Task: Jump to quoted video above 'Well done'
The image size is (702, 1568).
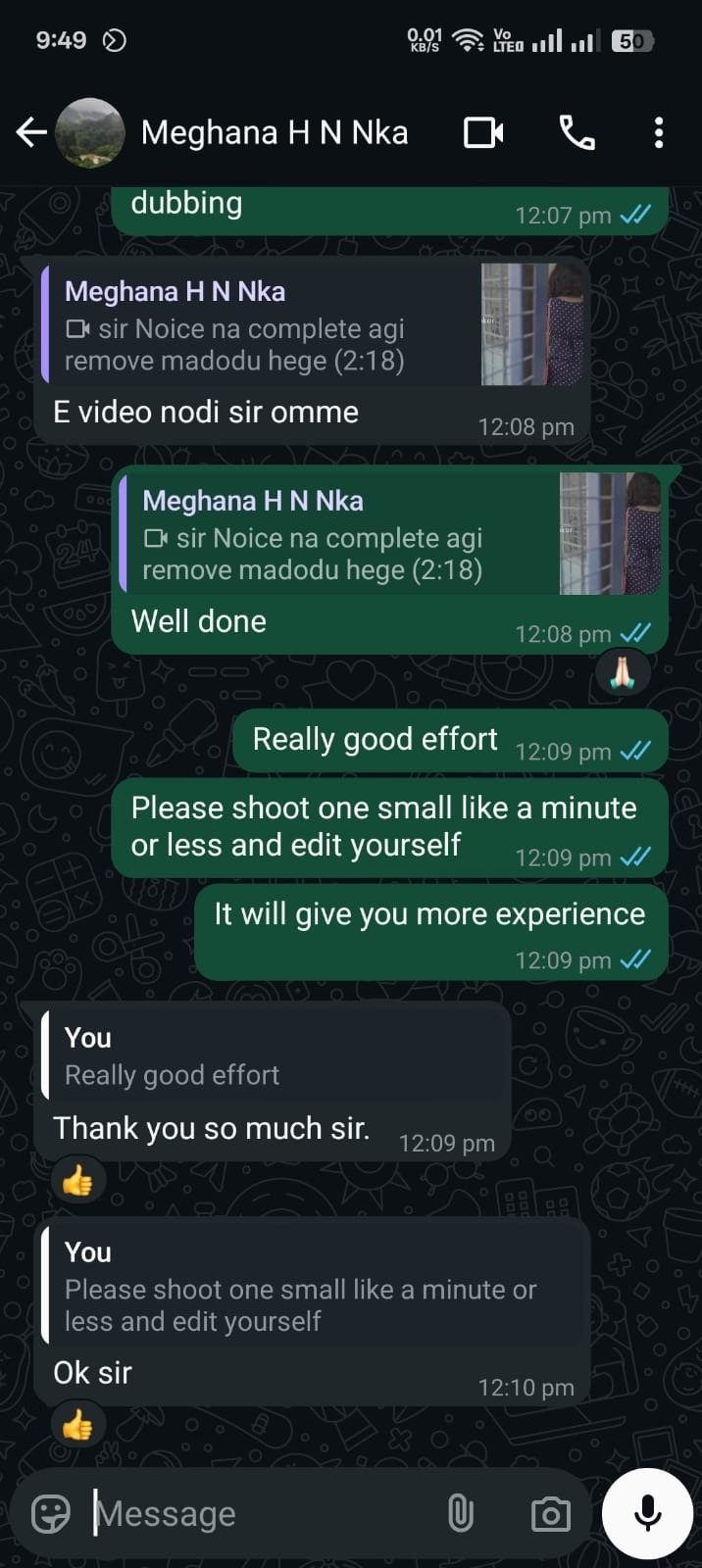Action: coord(392,534)
